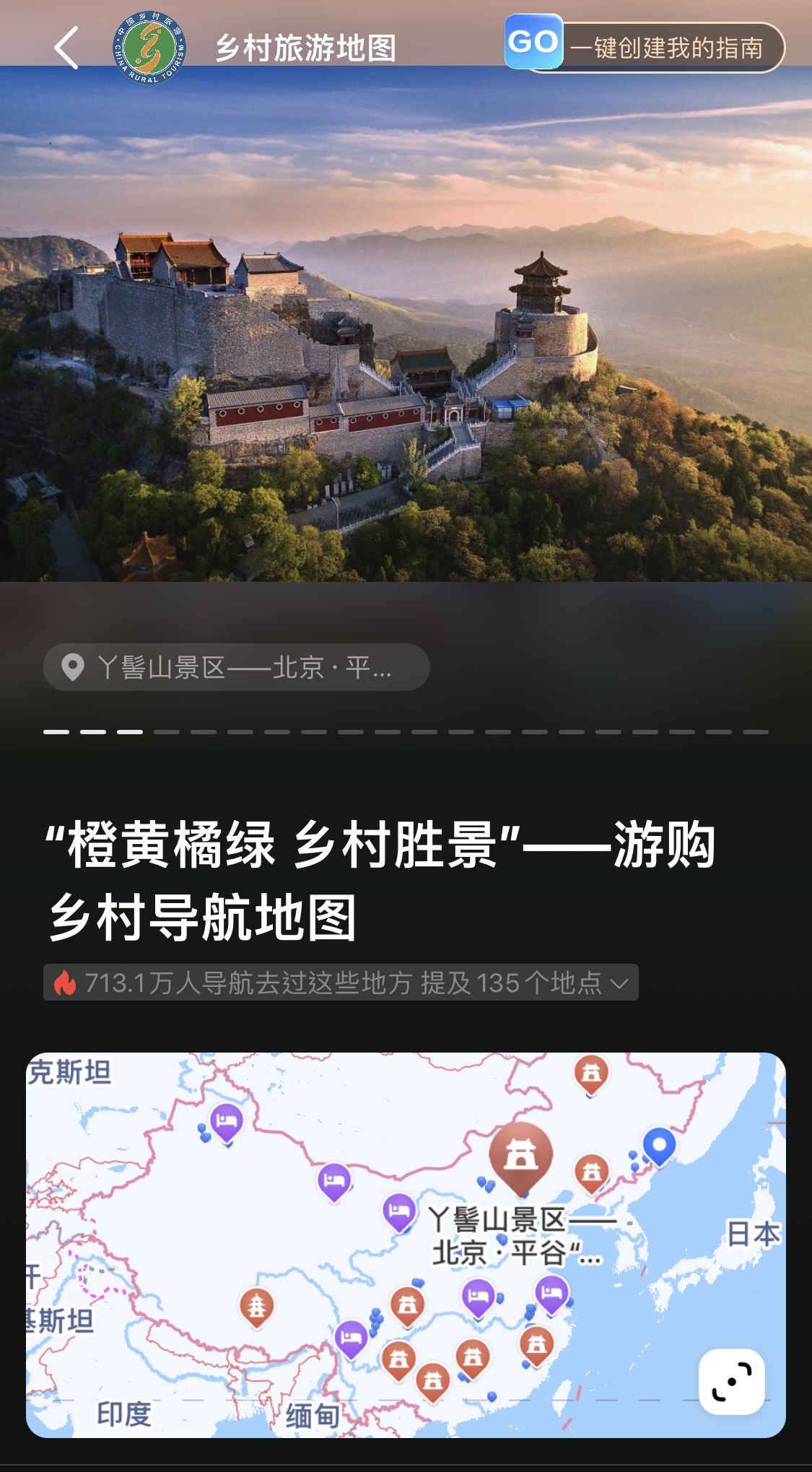This screenshot has width=812, height=1472.
Task: Tap GO 一键创建我的指南 button
Action: [x=645, y=48]
